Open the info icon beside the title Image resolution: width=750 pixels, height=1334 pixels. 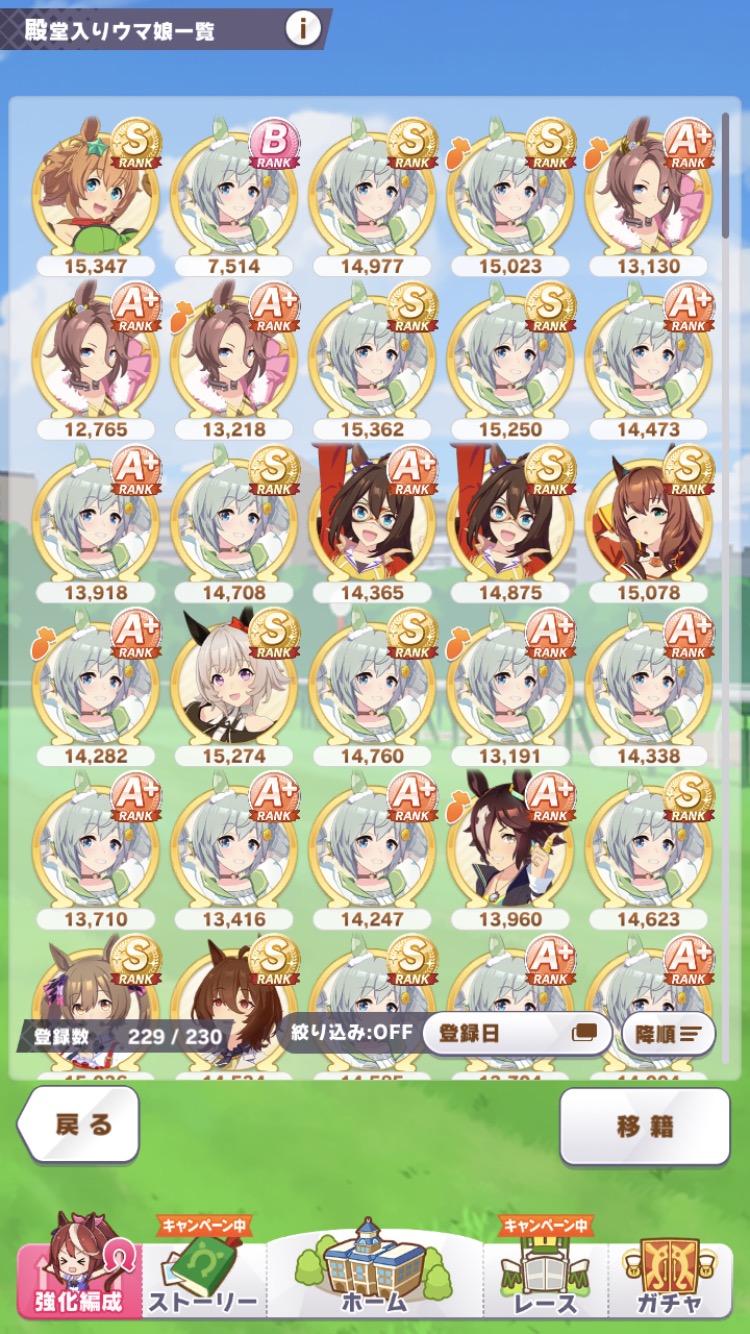[303, 29]
